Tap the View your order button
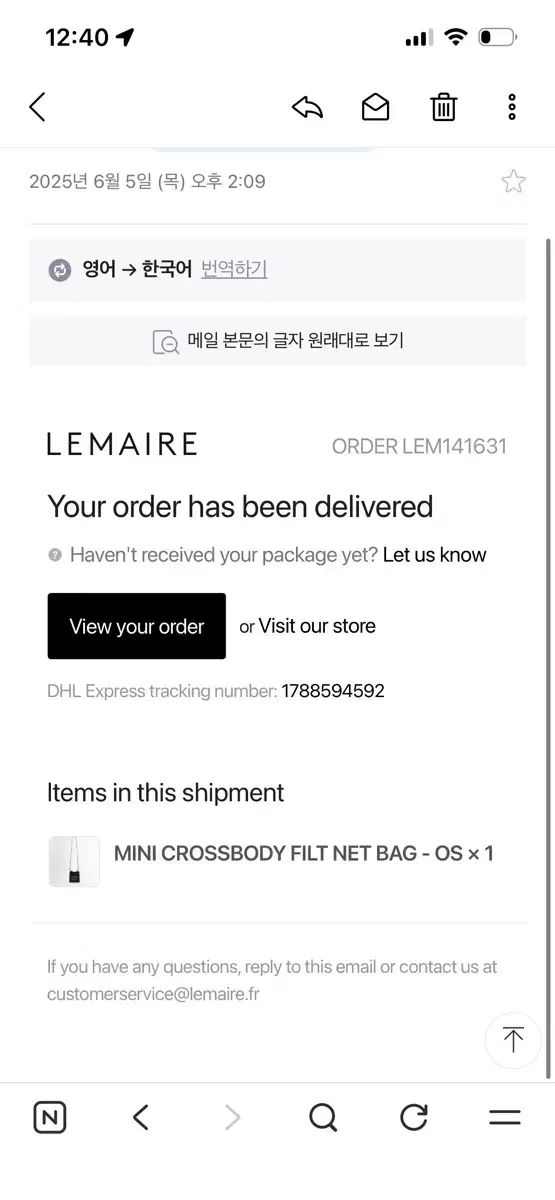This screenshot has height=1200, width=555. pos(137,626)
